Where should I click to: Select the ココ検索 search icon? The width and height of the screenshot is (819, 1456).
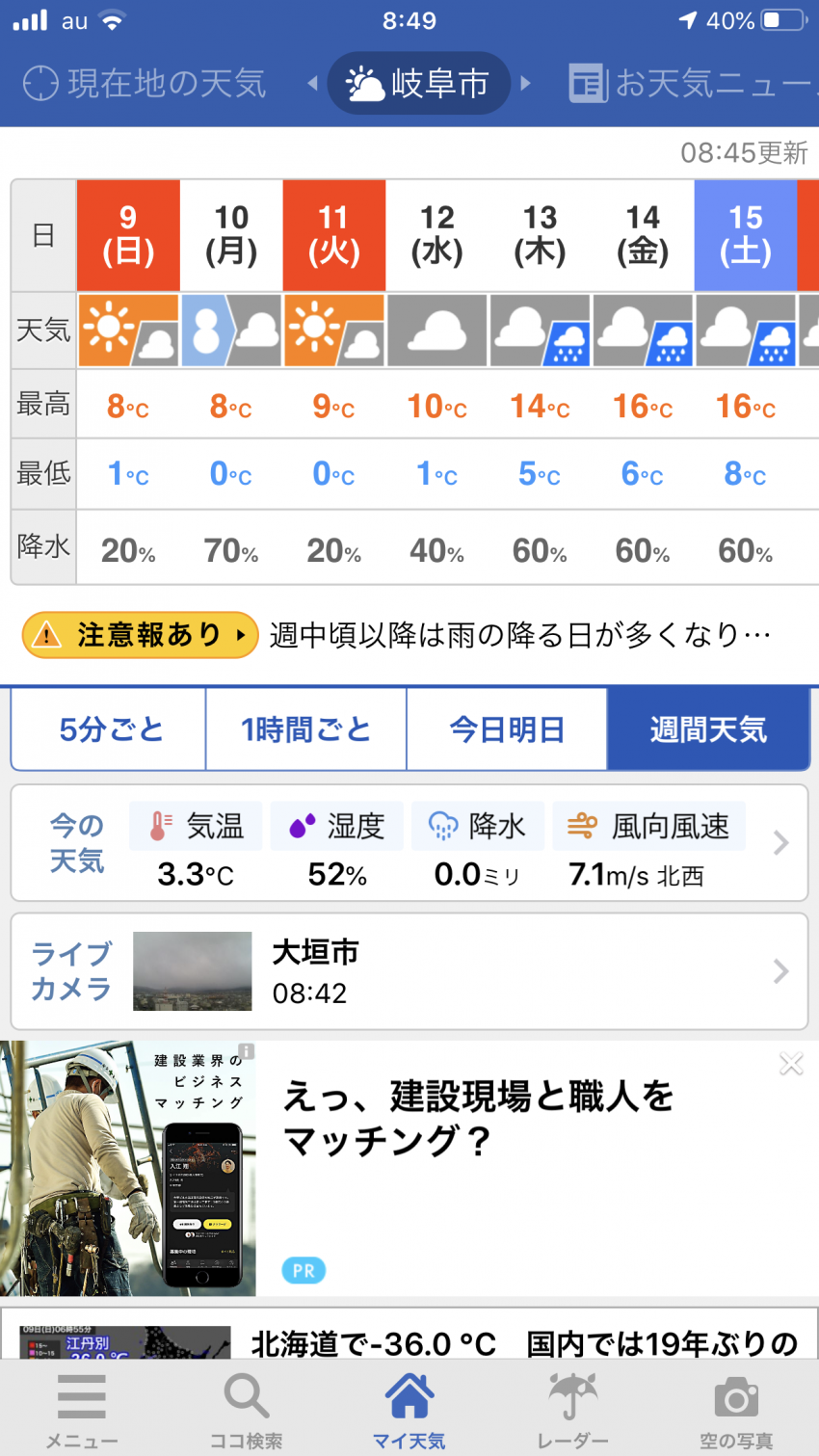click(246, 1392)
